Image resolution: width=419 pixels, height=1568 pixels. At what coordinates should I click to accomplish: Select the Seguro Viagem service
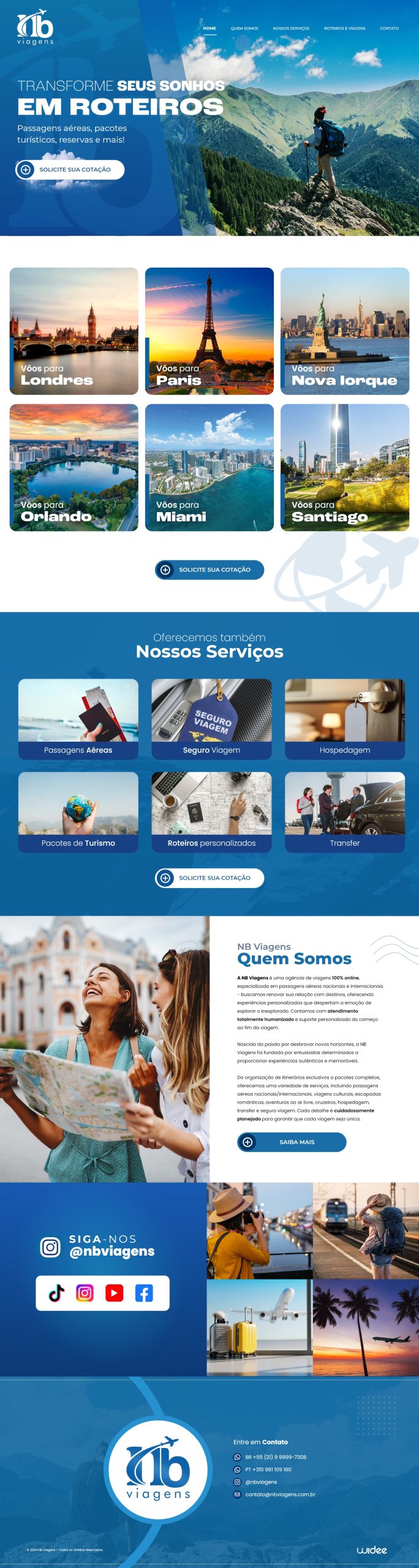click(x=211, y=719)
